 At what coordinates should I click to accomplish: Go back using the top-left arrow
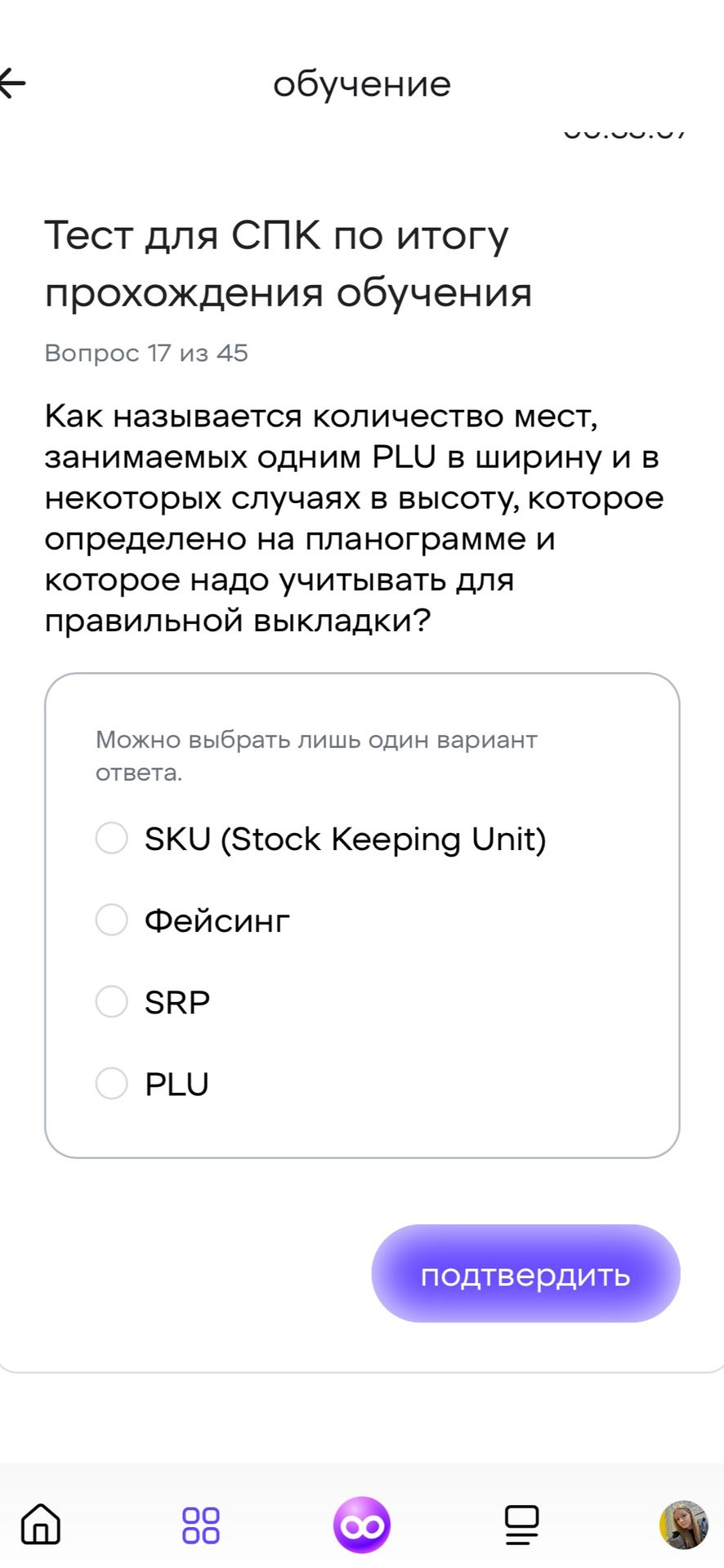(x=12, y=83)
